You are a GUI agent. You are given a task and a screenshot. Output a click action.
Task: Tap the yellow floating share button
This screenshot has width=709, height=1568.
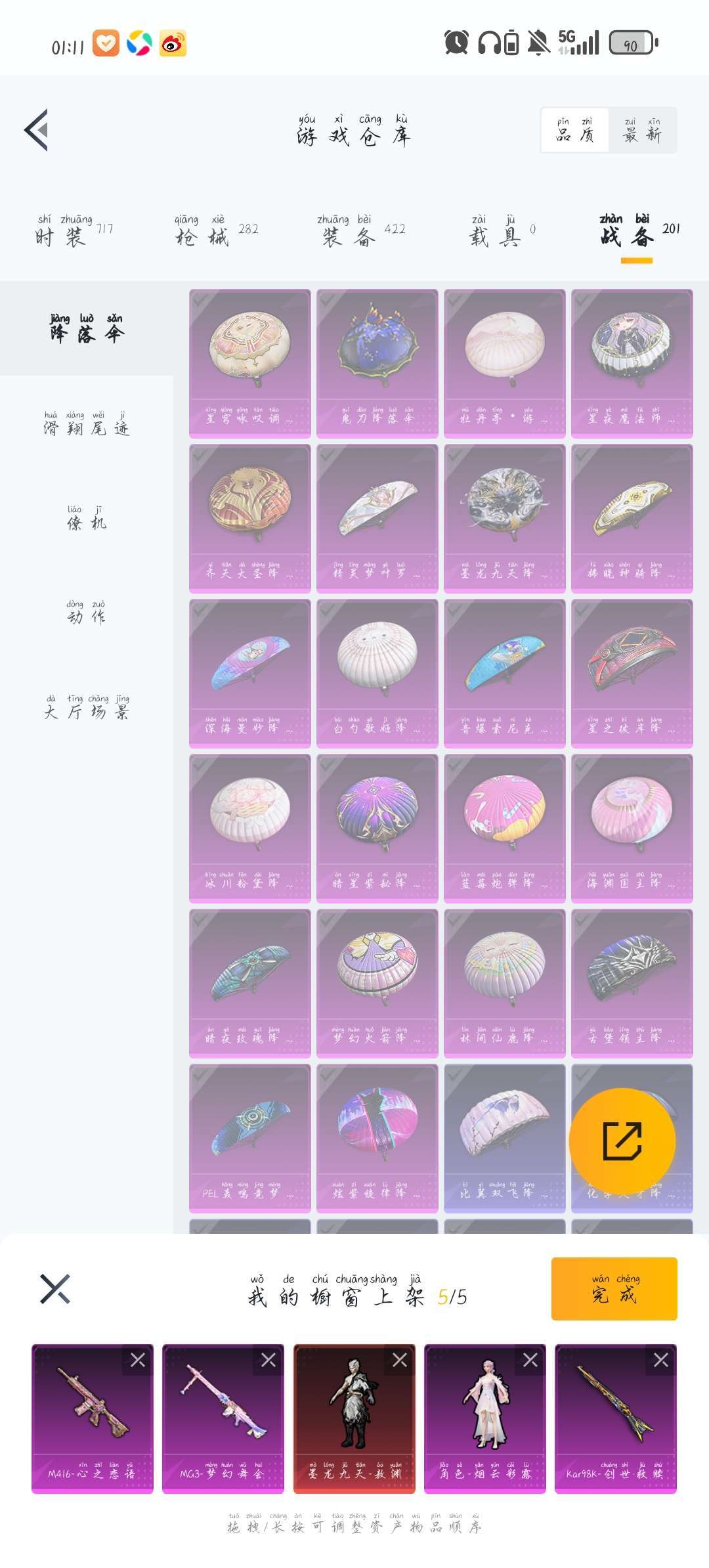(622, 1141)
